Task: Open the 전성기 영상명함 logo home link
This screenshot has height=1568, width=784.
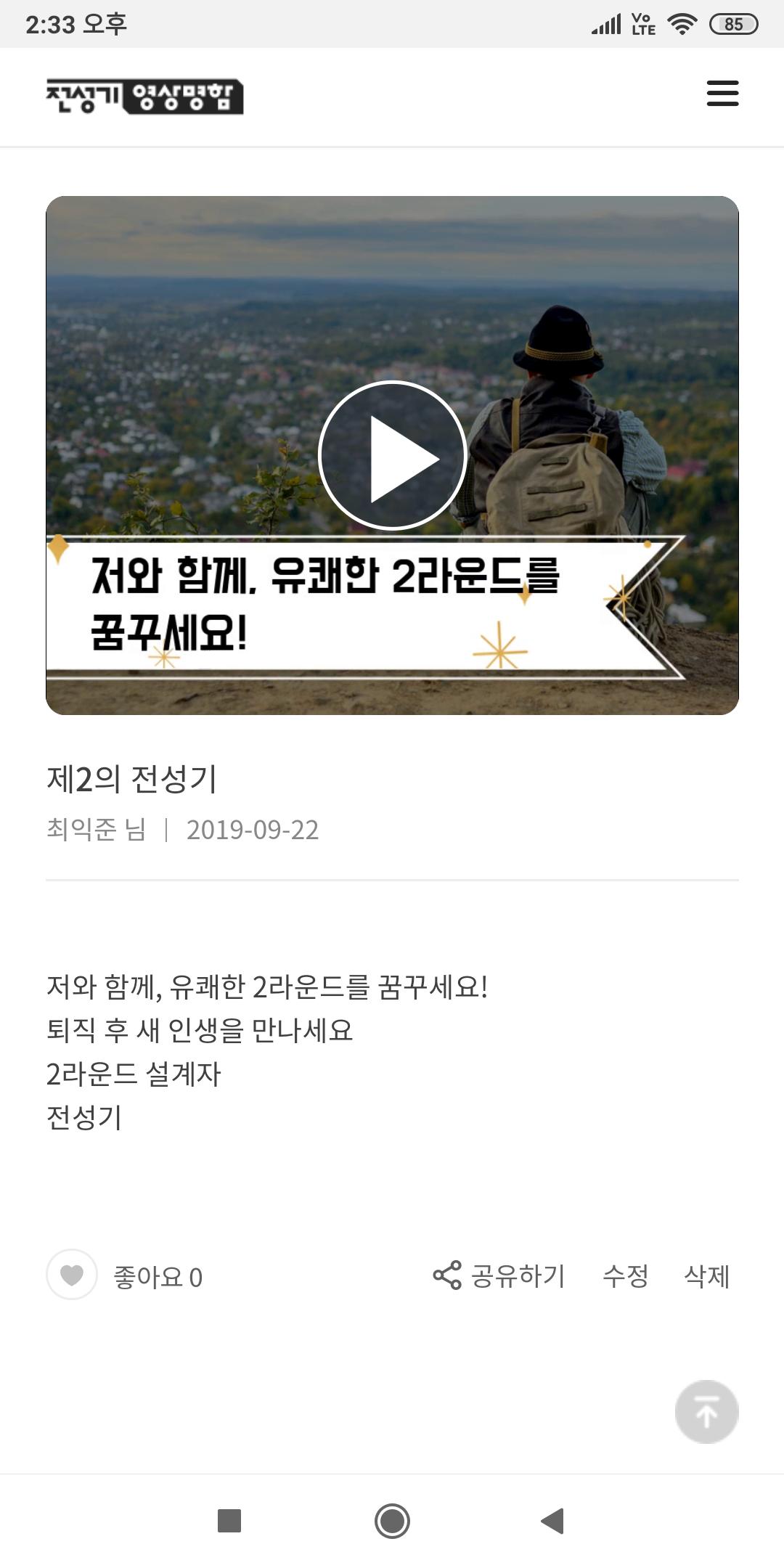Action: 144,97
